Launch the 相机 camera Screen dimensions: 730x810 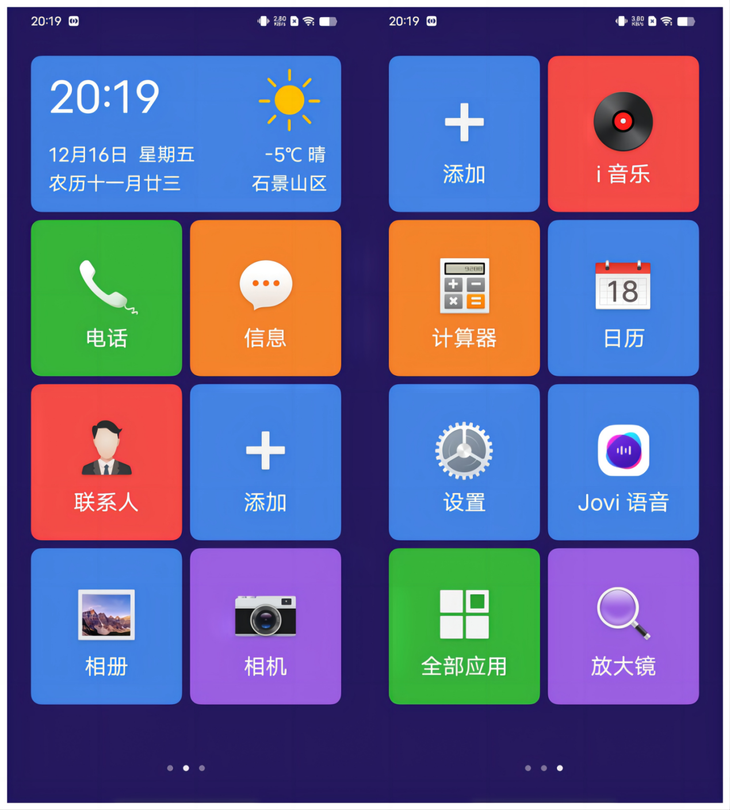pos(265,626)
